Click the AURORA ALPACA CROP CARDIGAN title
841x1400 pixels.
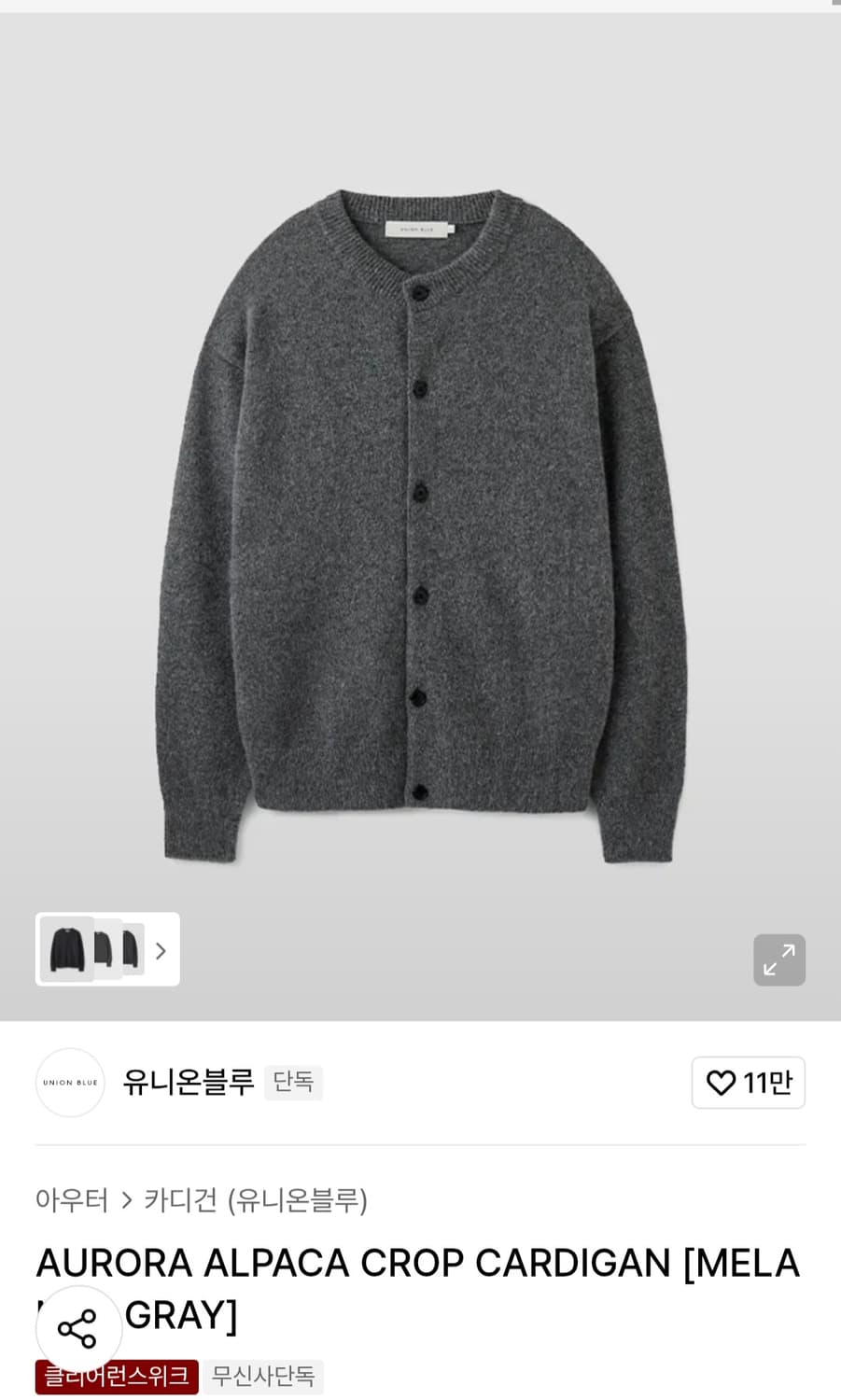416,1262
